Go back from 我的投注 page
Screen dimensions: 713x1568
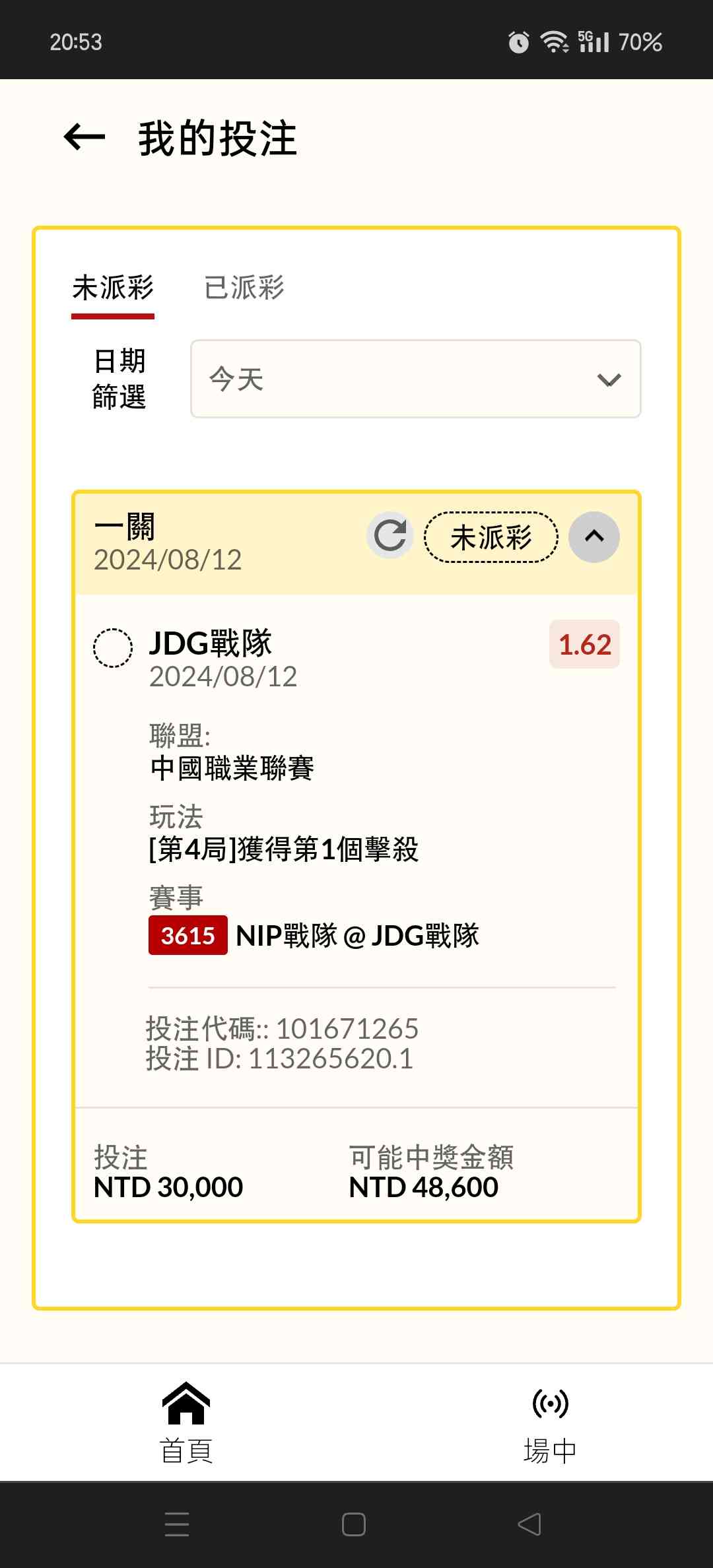[85, 137]
